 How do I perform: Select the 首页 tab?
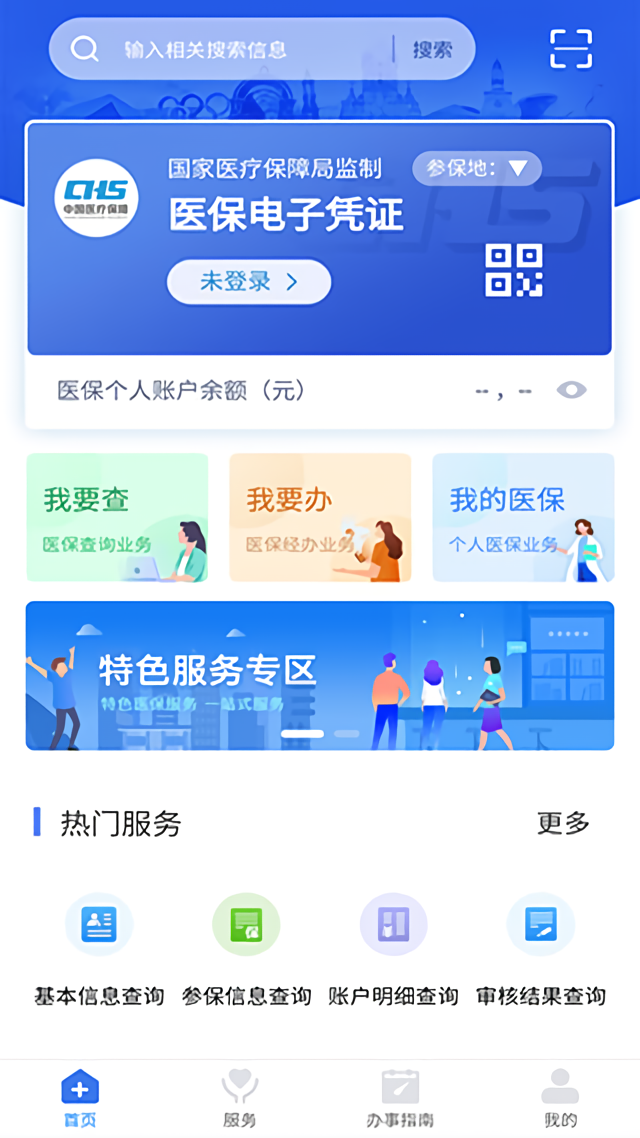pos(80,1098)
